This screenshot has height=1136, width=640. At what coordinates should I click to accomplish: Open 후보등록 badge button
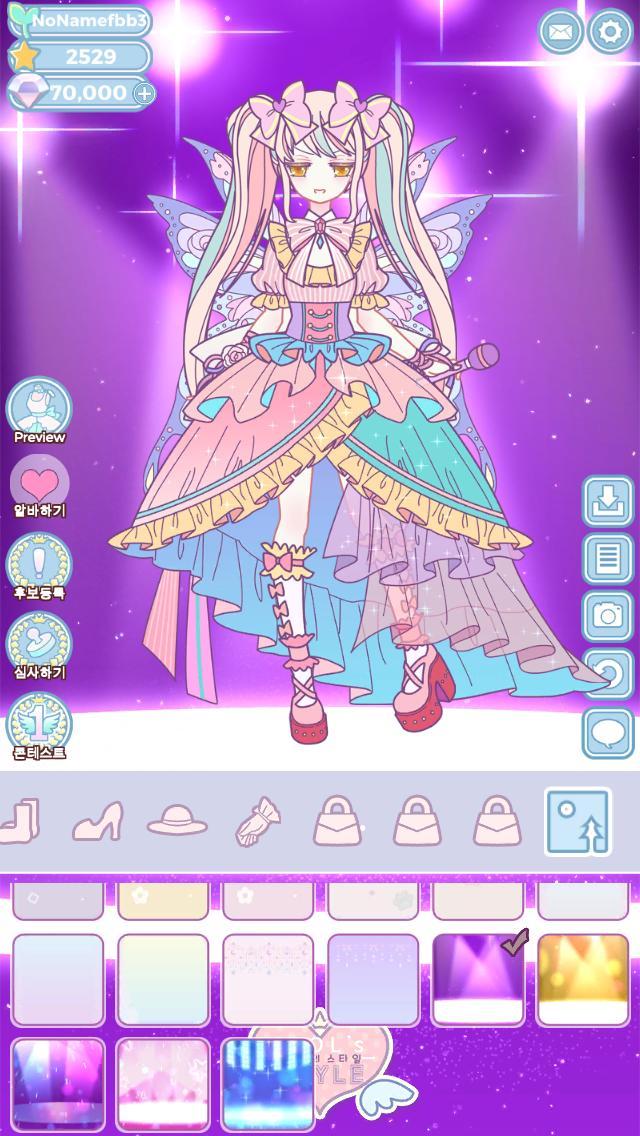[x=39, y=563]
